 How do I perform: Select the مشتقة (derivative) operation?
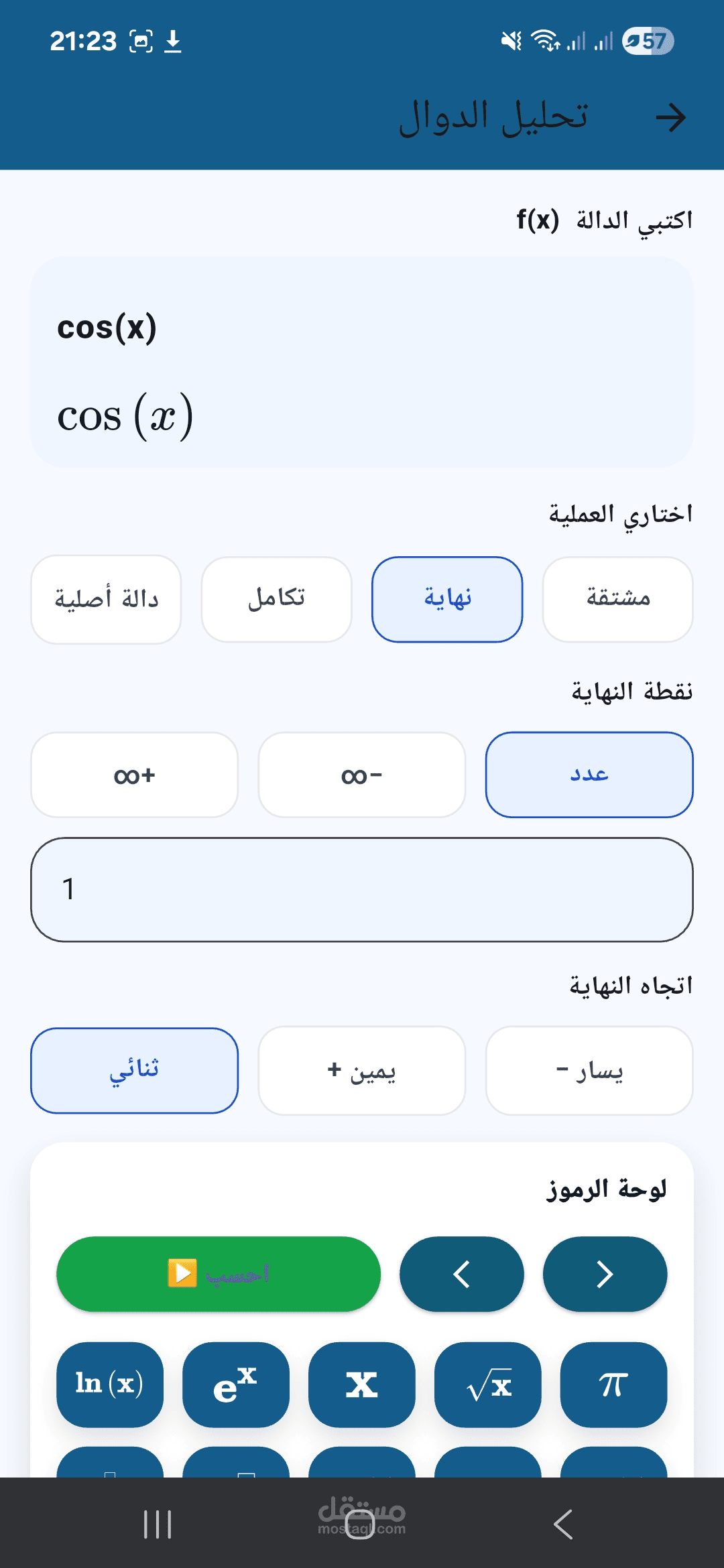click(x=617, y=598)
